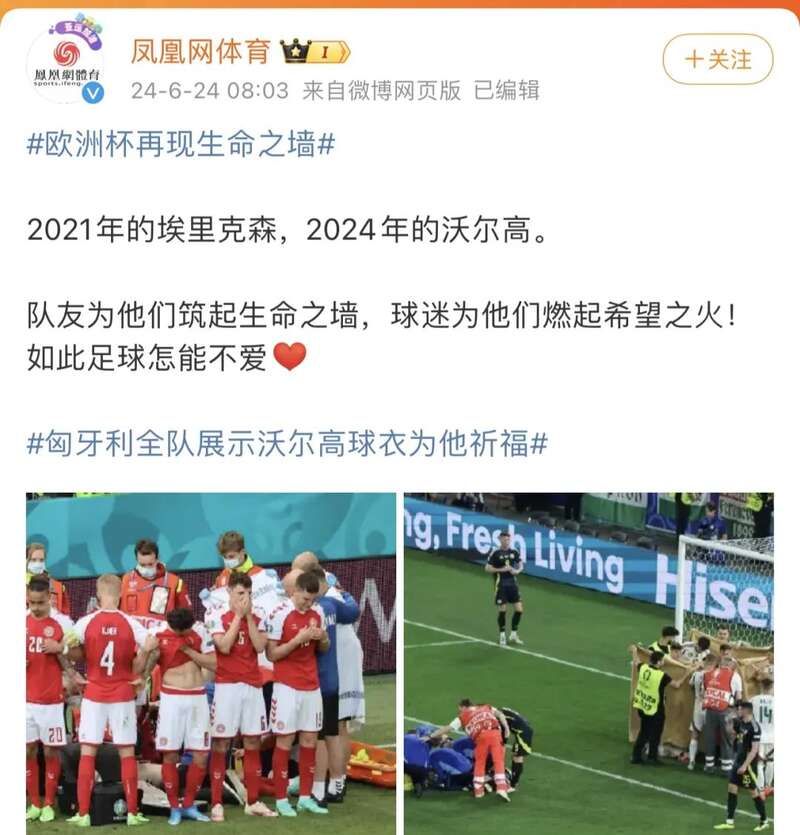The image size is (800, 835).
Task: View the photo of the pitch with goal
Action: (x=588, y=661)
